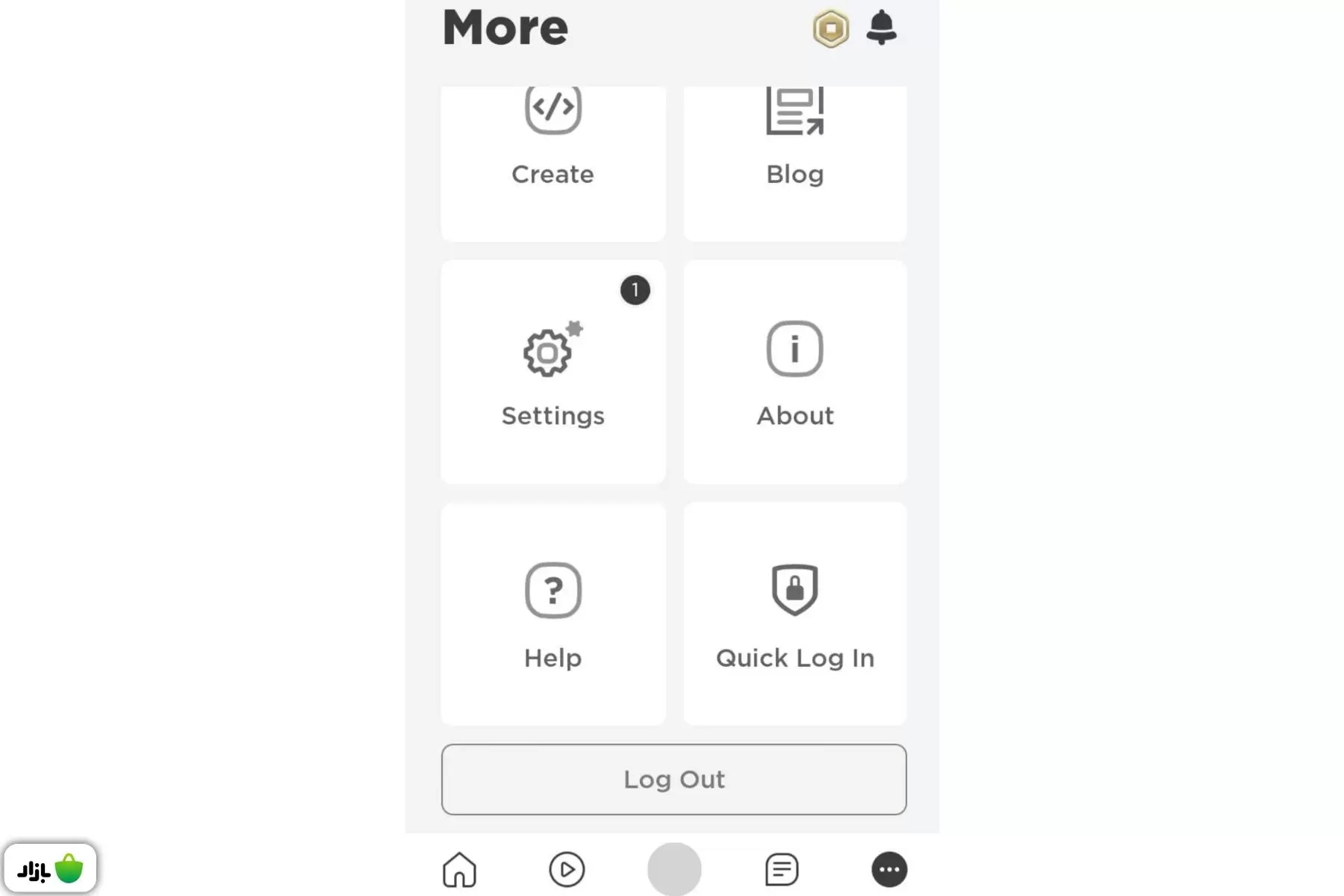1344x896 pixels.
Task: Open the avatar tab
Action: click(674, 869)
